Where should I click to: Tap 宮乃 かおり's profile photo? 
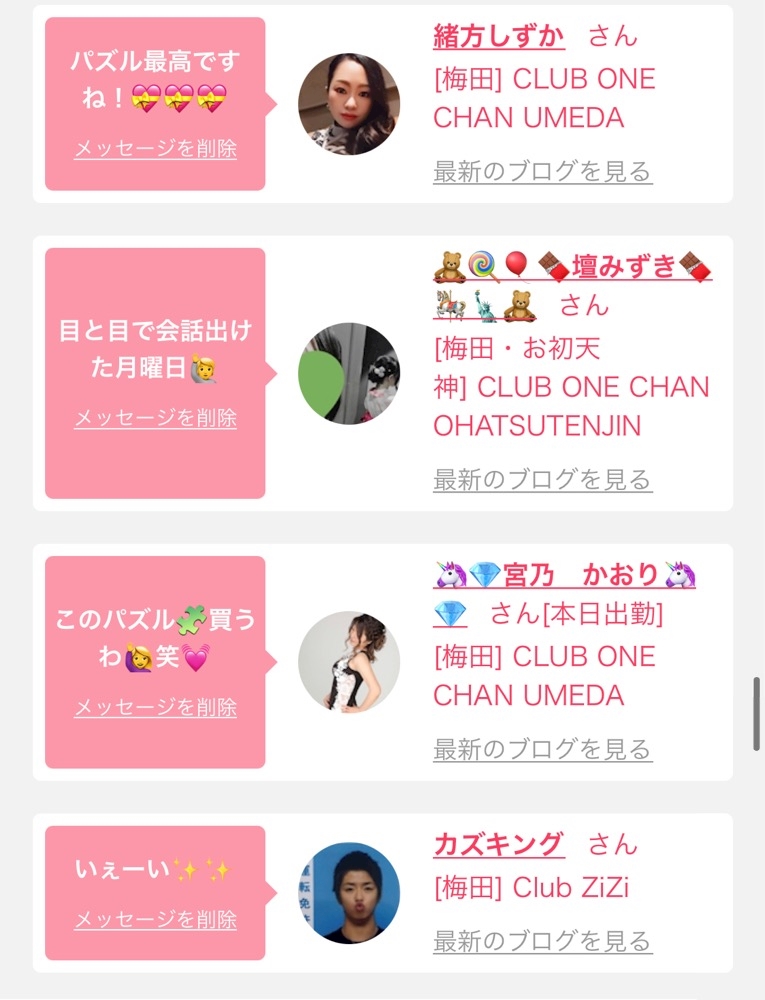click(x=349, y=662)
